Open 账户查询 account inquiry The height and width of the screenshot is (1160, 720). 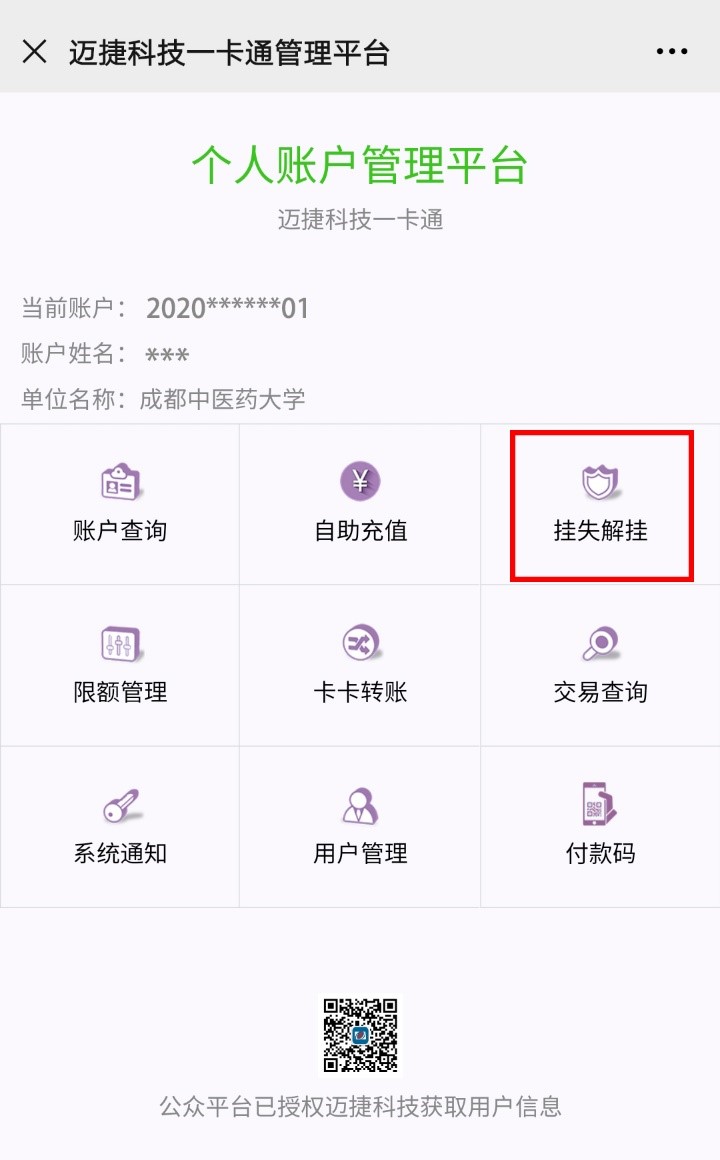(x=120, y=505)
